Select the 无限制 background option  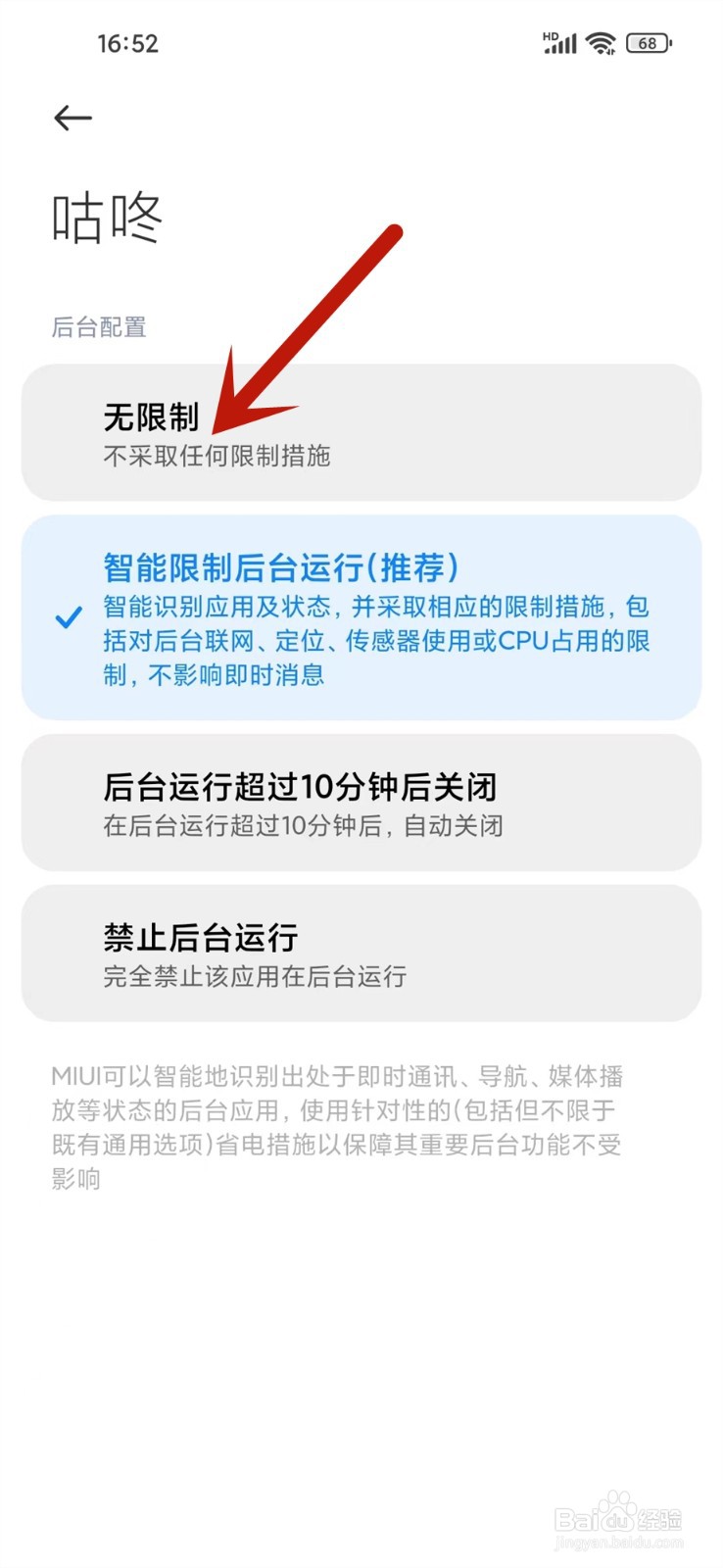tap(361, 431)
